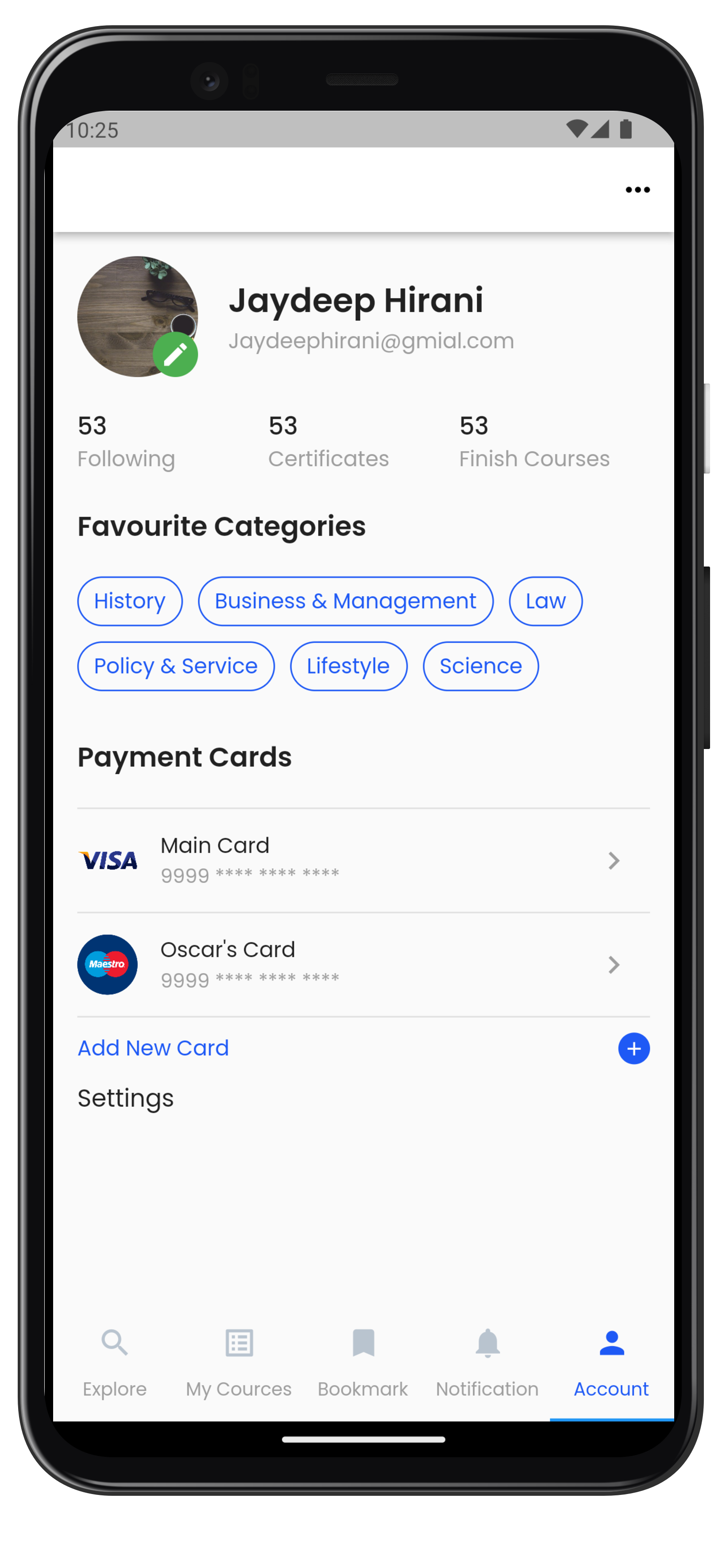Tap the Policy & Service chip
Image resolution: width=726 pixels, height=1568 pixels.
pos(175,666)
